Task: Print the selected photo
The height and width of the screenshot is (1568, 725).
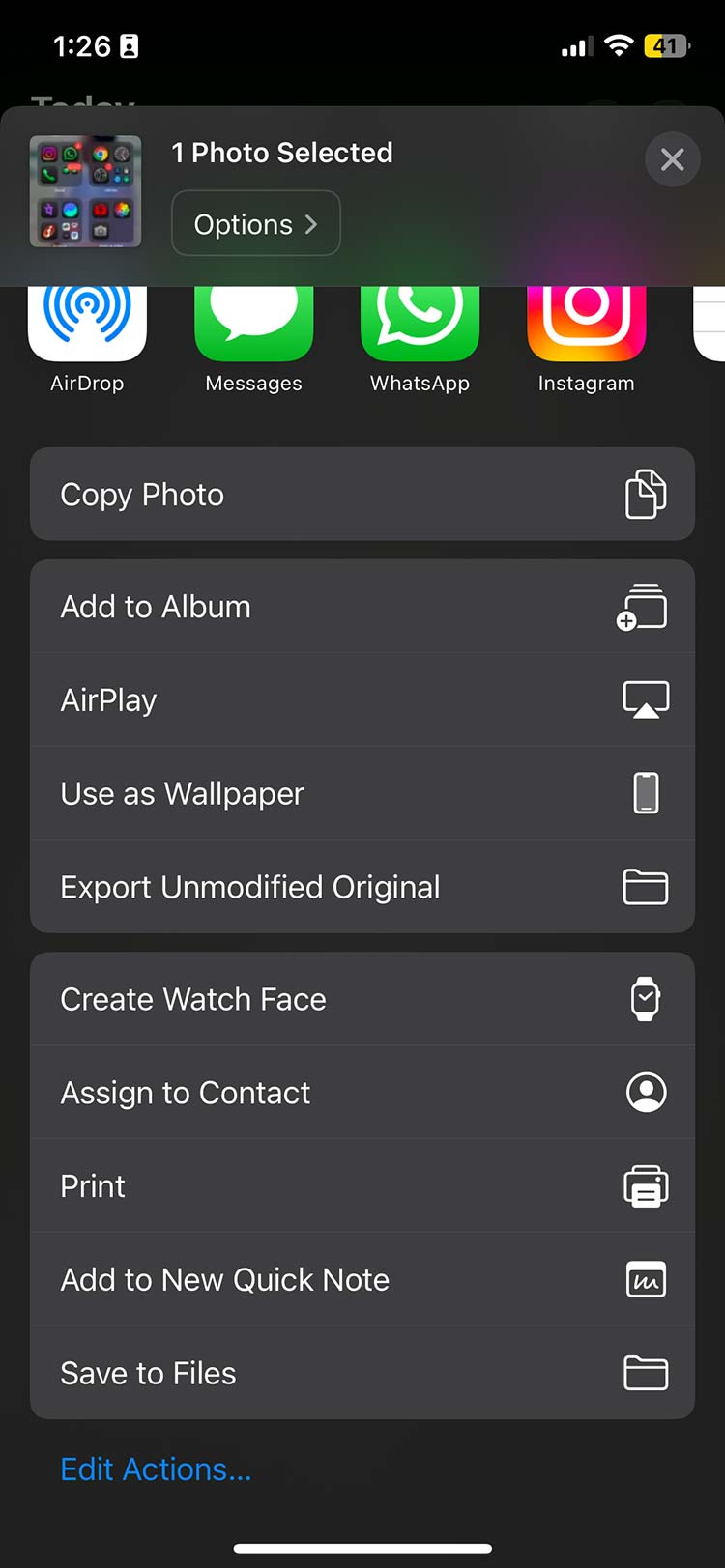Action: (x=362, y=1185)
